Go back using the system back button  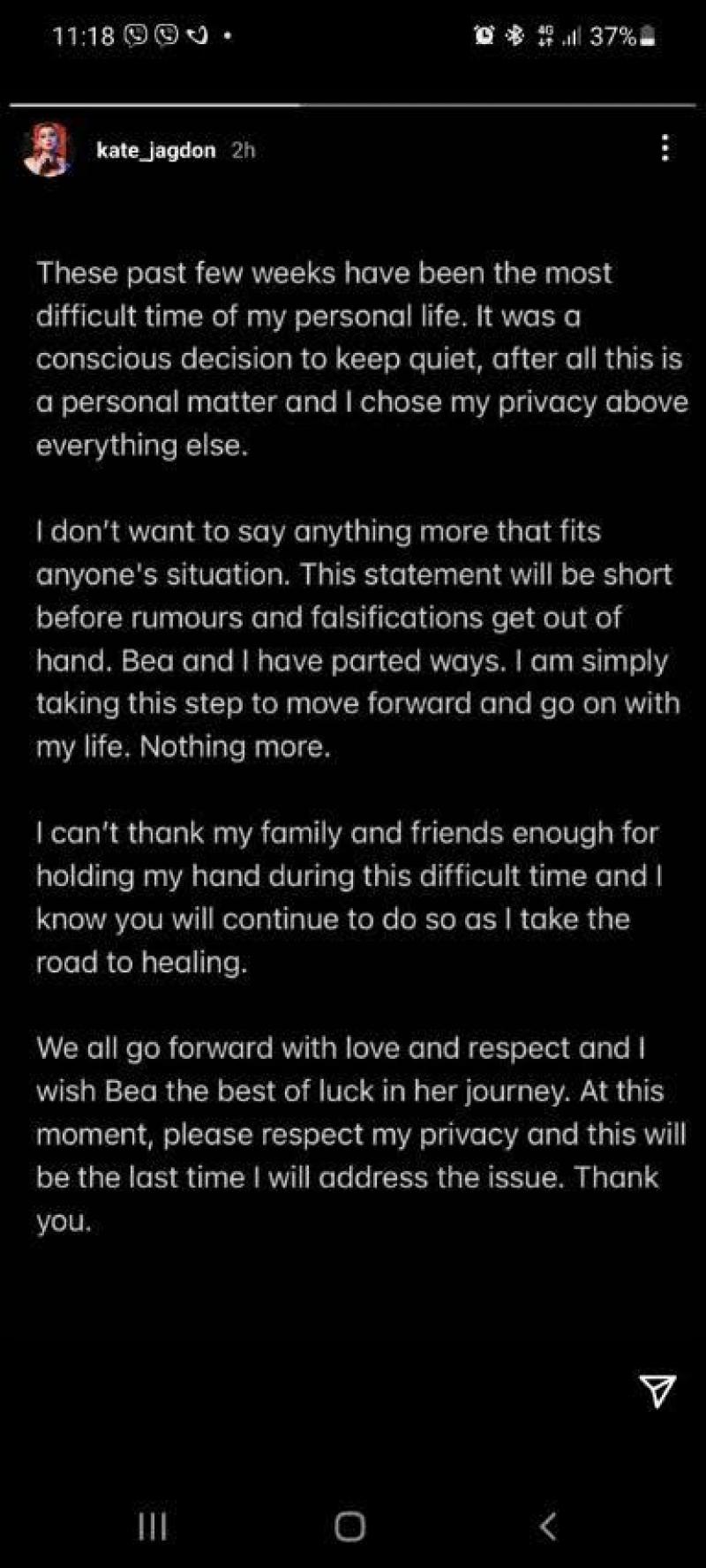(548, 1526)
